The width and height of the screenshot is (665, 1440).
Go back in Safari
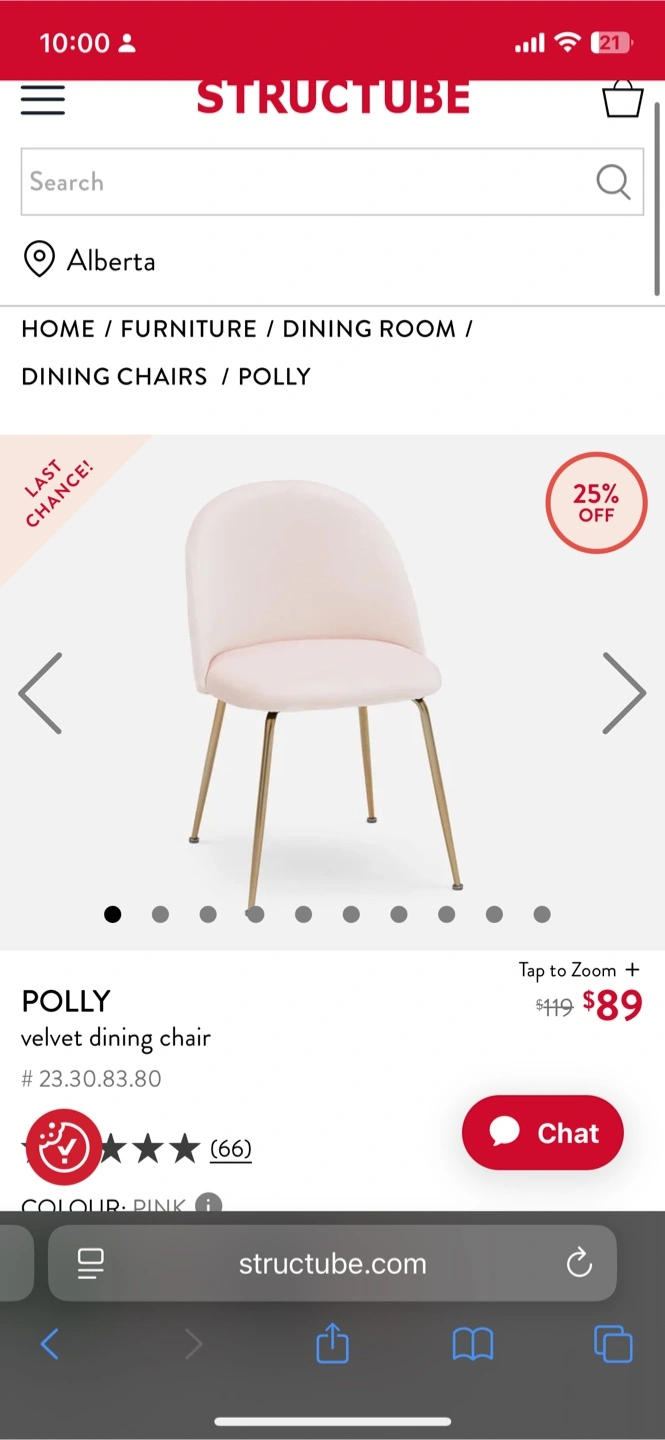[50, 1344]
